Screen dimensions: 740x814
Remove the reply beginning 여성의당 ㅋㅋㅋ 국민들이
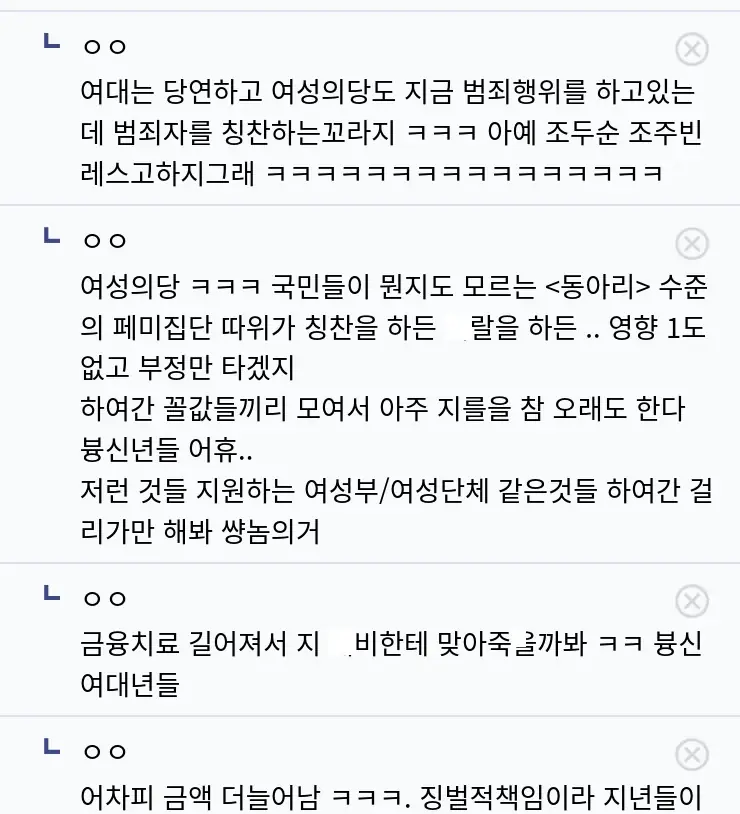(x=692, y=243)
